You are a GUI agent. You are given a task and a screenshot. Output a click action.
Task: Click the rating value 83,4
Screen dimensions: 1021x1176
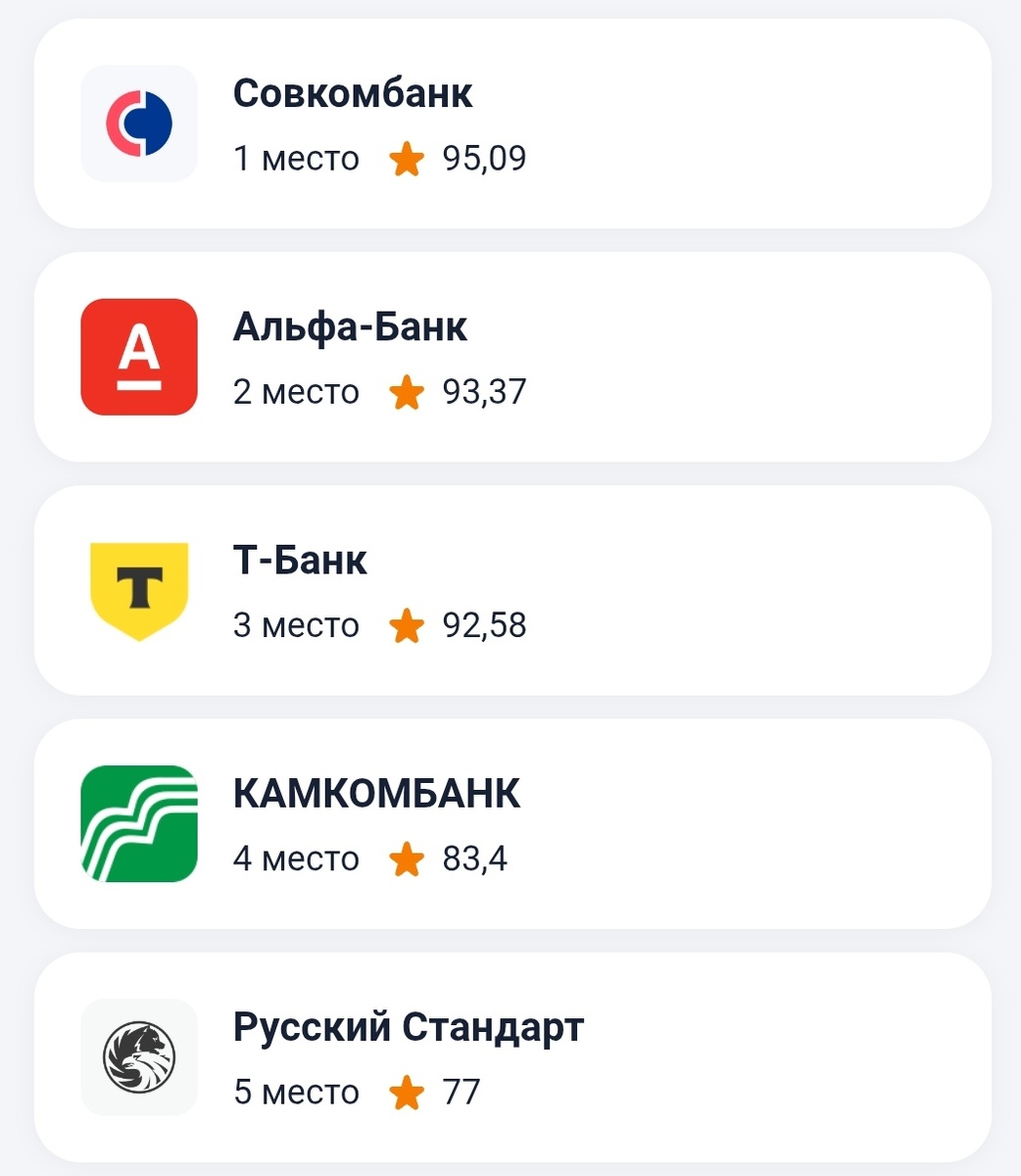tap(480, 857)
